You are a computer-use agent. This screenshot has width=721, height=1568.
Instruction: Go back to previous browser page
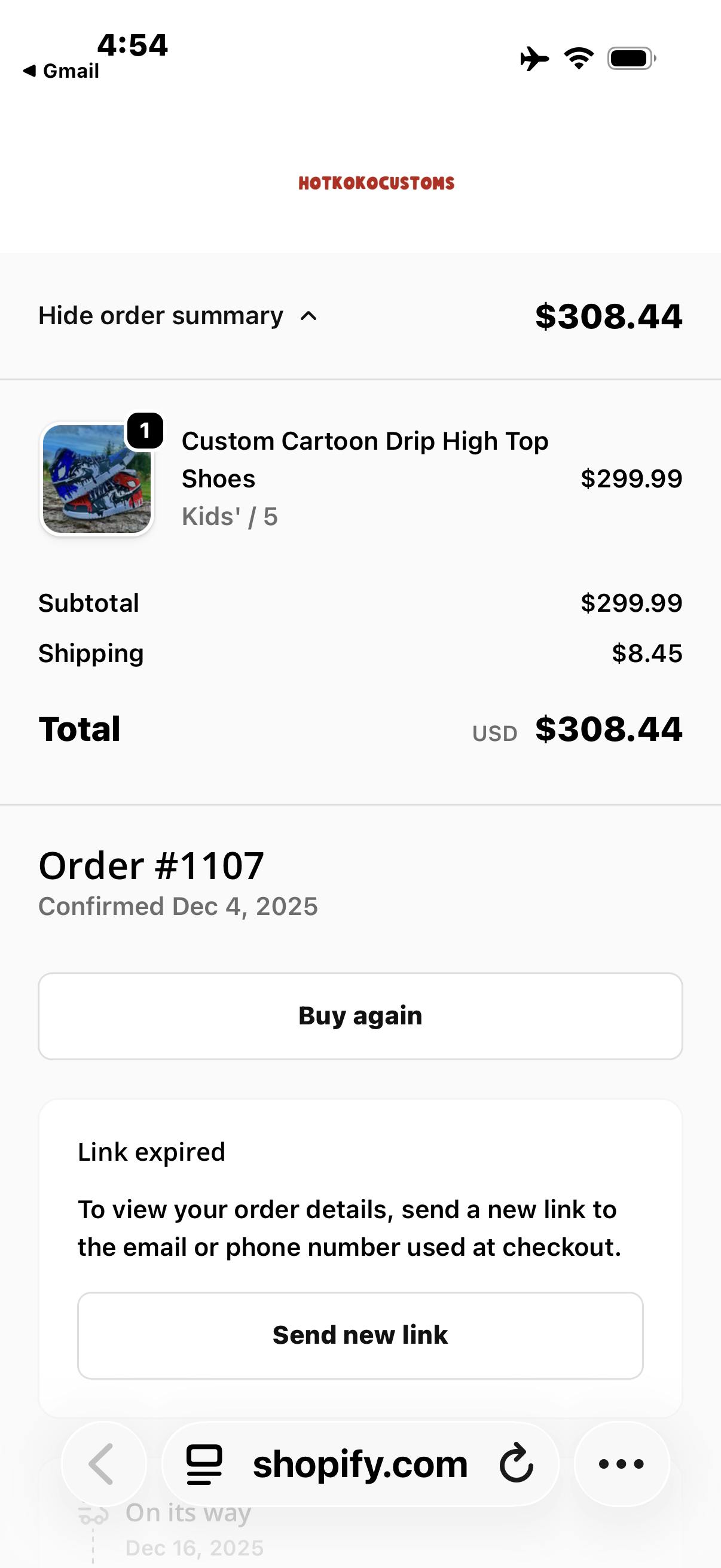pyautogui.click(x=103, y=1464)
